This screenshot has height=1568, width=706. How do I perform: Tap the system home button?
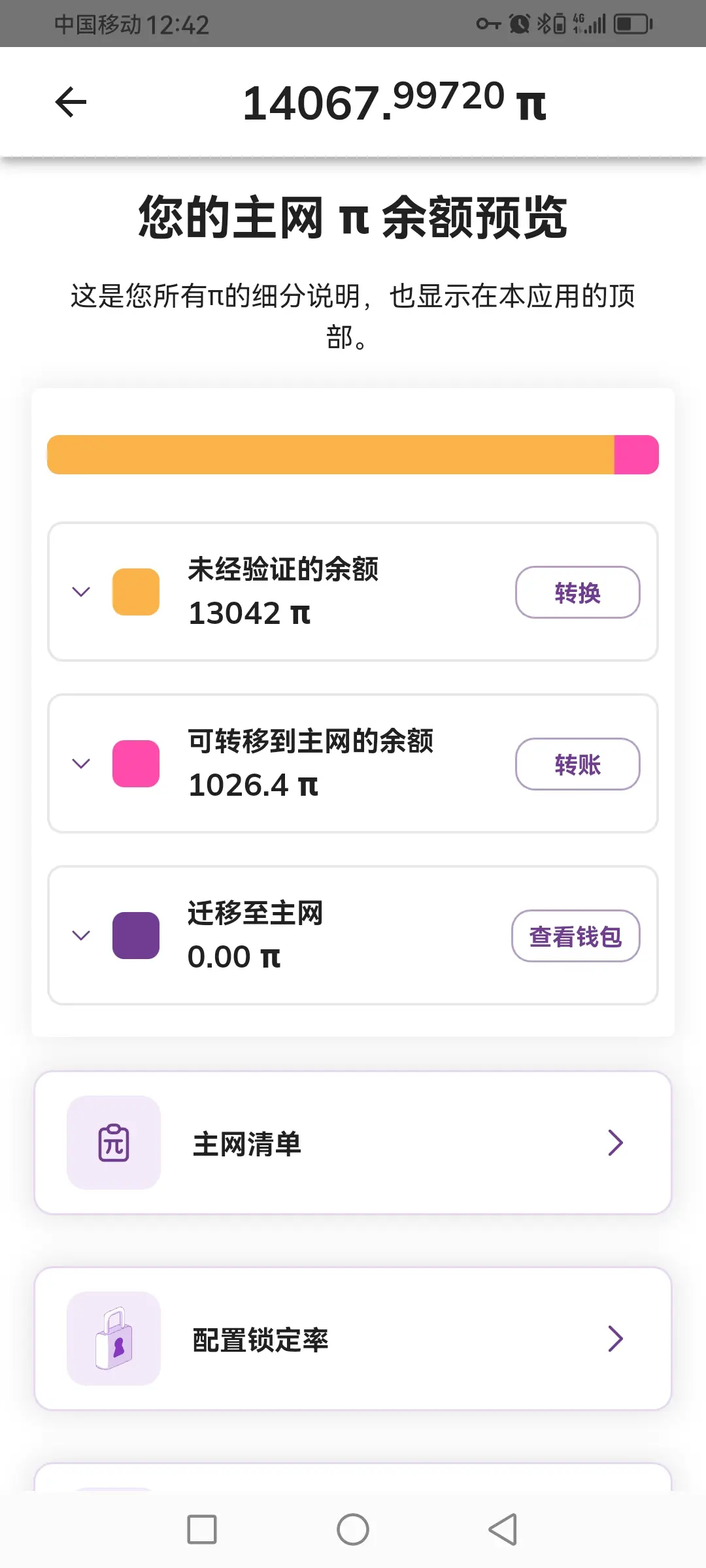353,1529
